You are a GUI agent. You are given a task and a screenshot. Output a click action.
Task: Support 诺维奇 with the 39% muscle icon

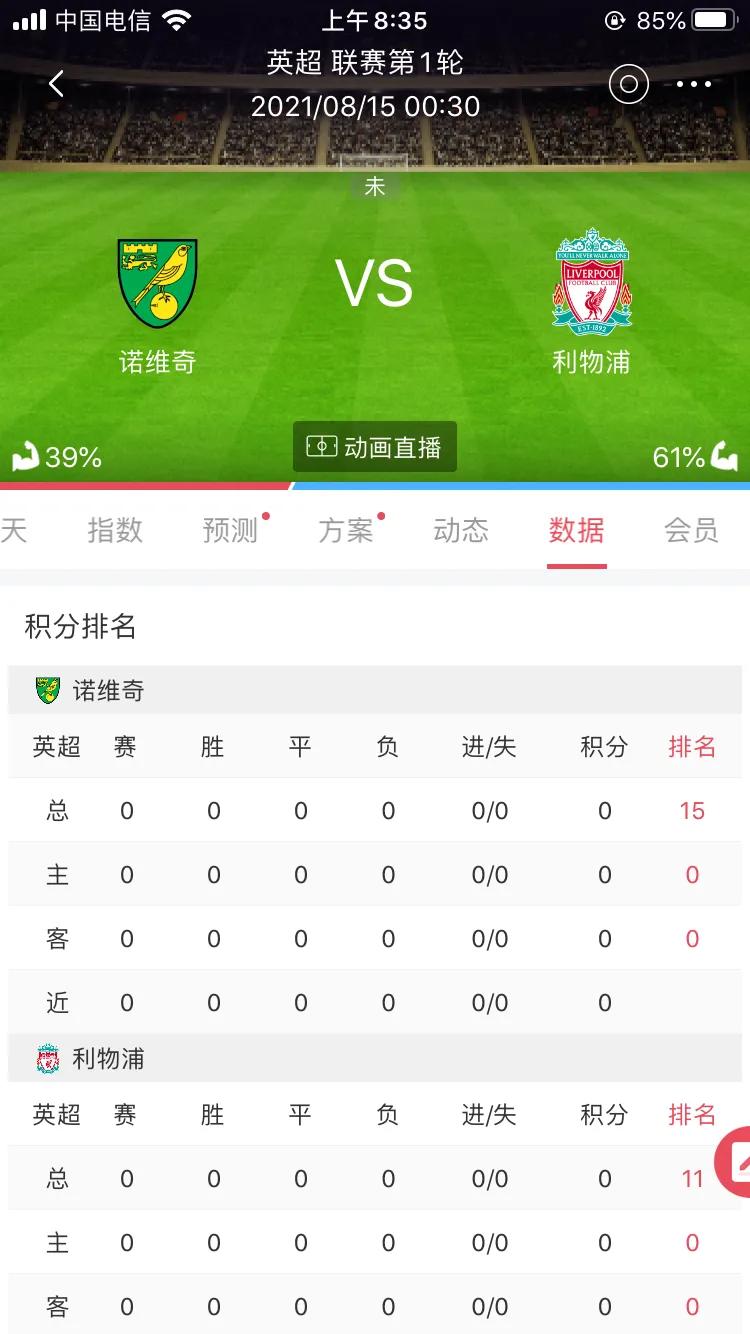(x=26, y=457)
